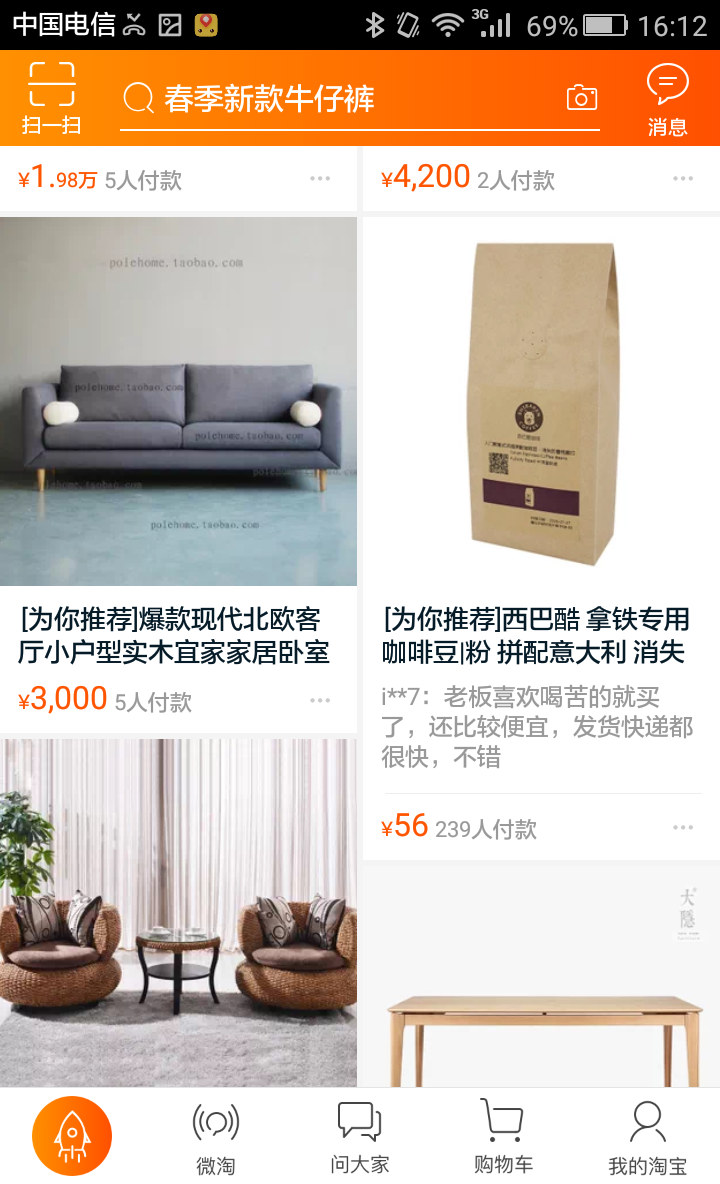
Task: Open 消息 messages
Action: coord(667,99)
